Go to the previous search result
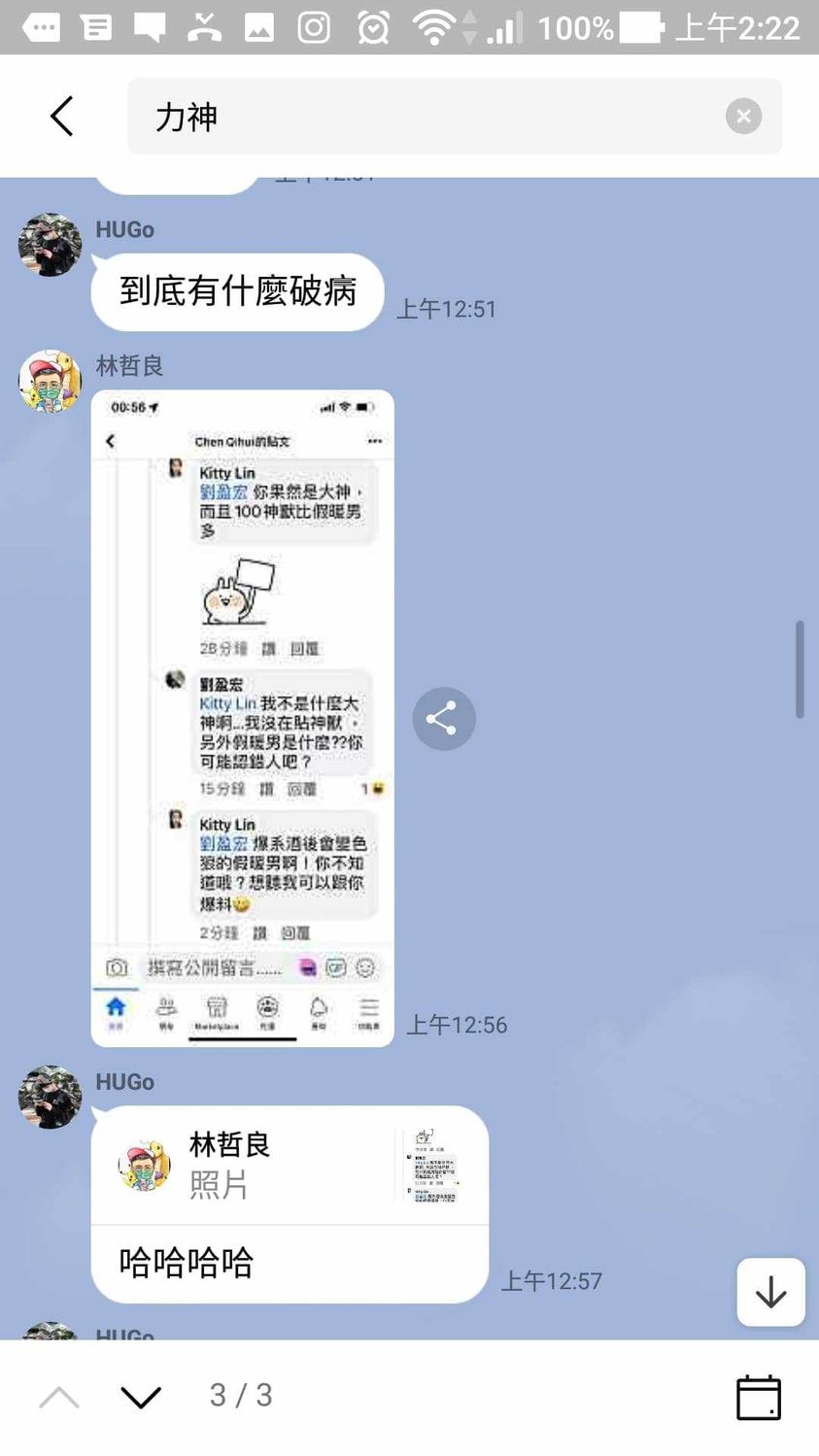 coord(59,1397)
